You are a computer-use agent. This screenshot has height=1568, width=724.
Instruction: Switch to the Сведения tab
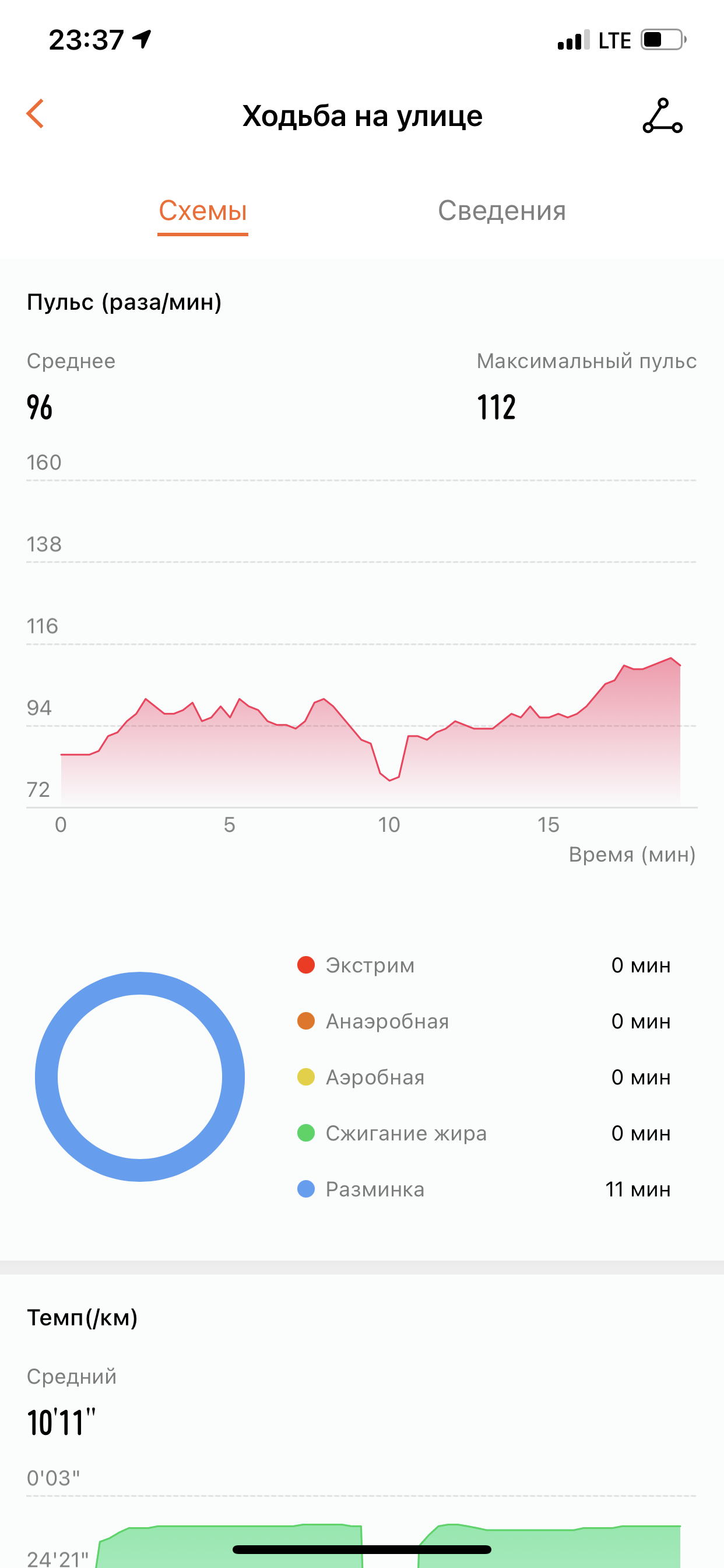(502, 211)
